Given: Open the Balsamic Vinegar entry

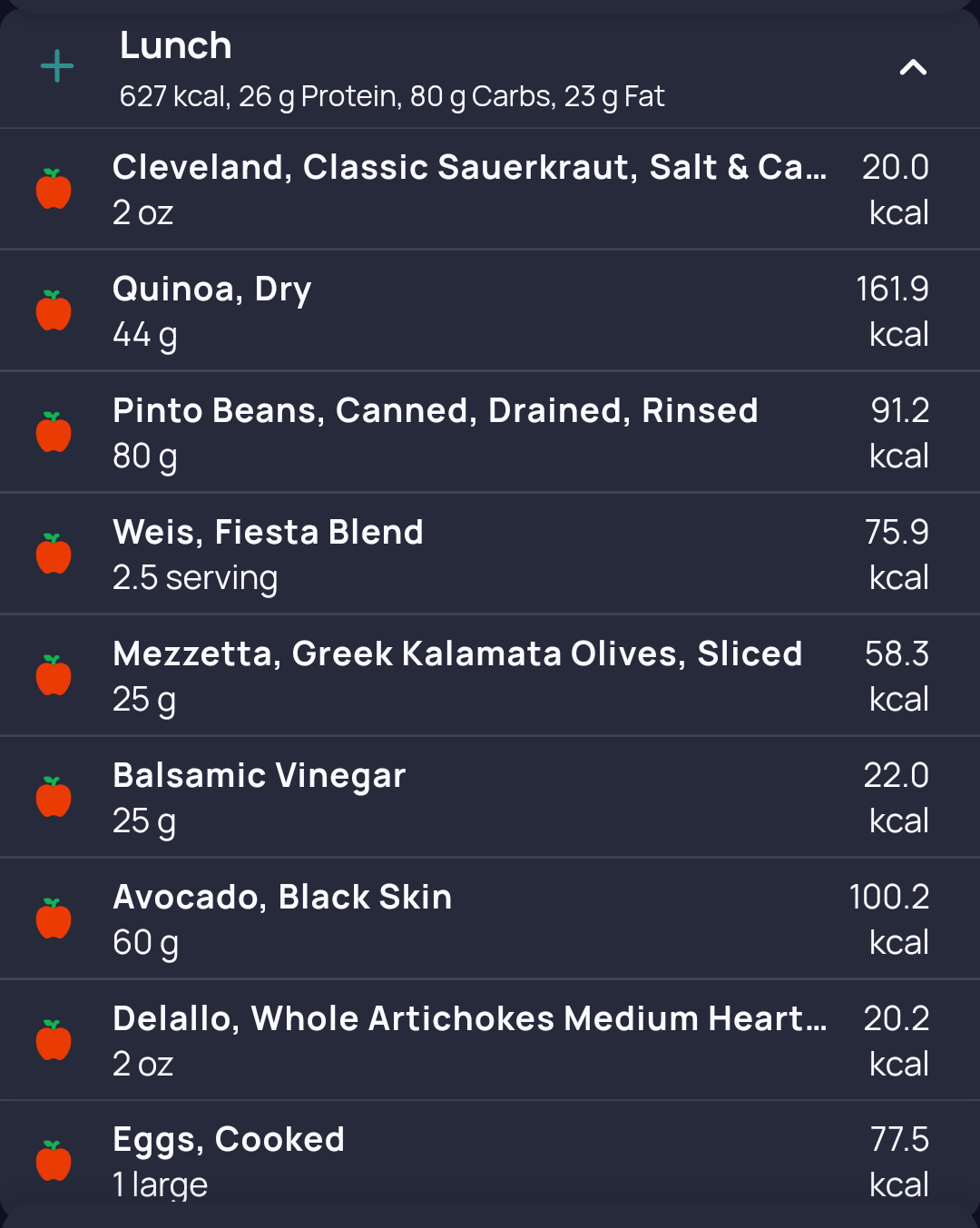Looking at the screenshot, I should click(469, 797).
